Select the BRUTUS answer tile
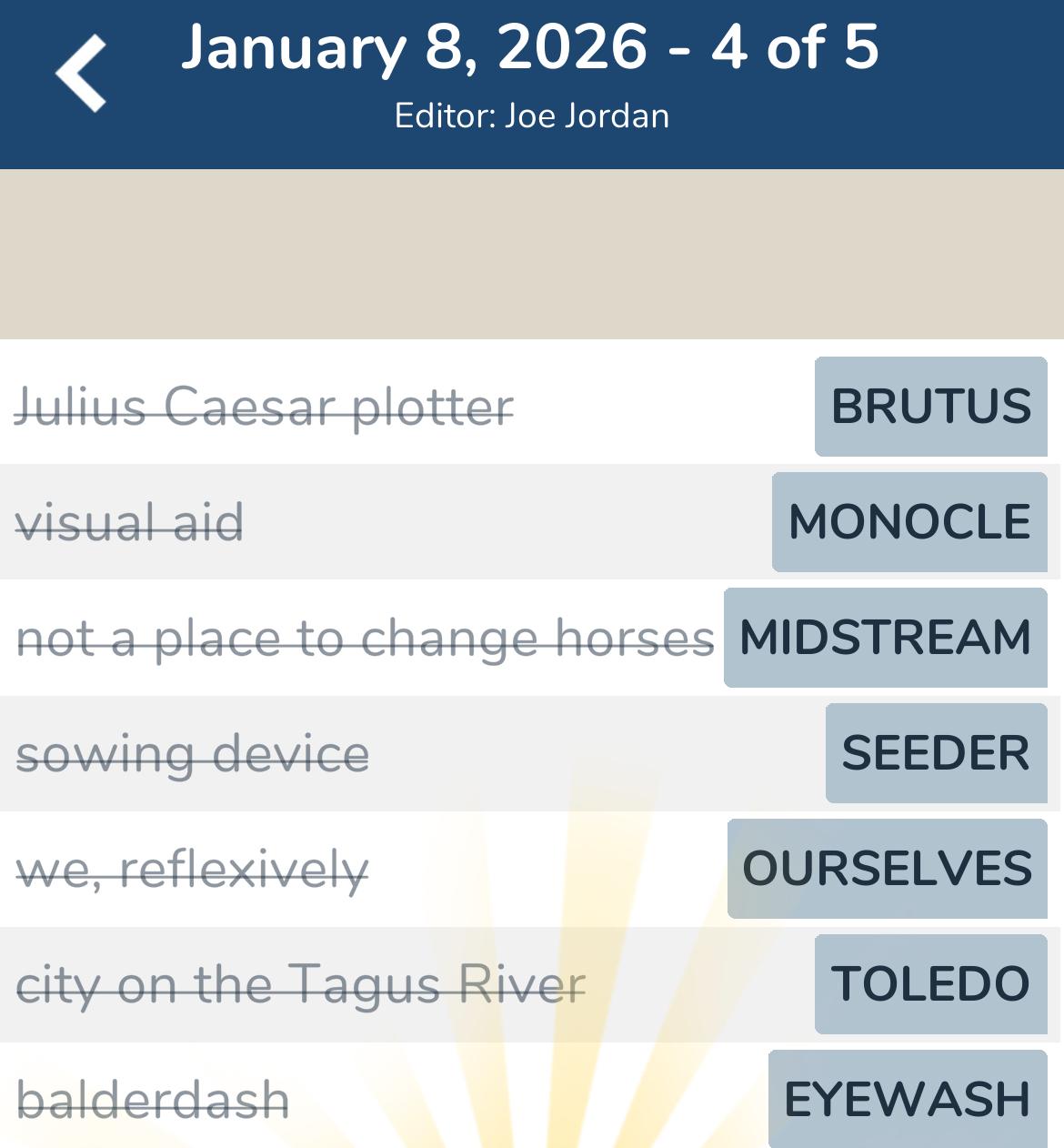This screenshot has width=1064, height=1148. click(x=929, y=407)
